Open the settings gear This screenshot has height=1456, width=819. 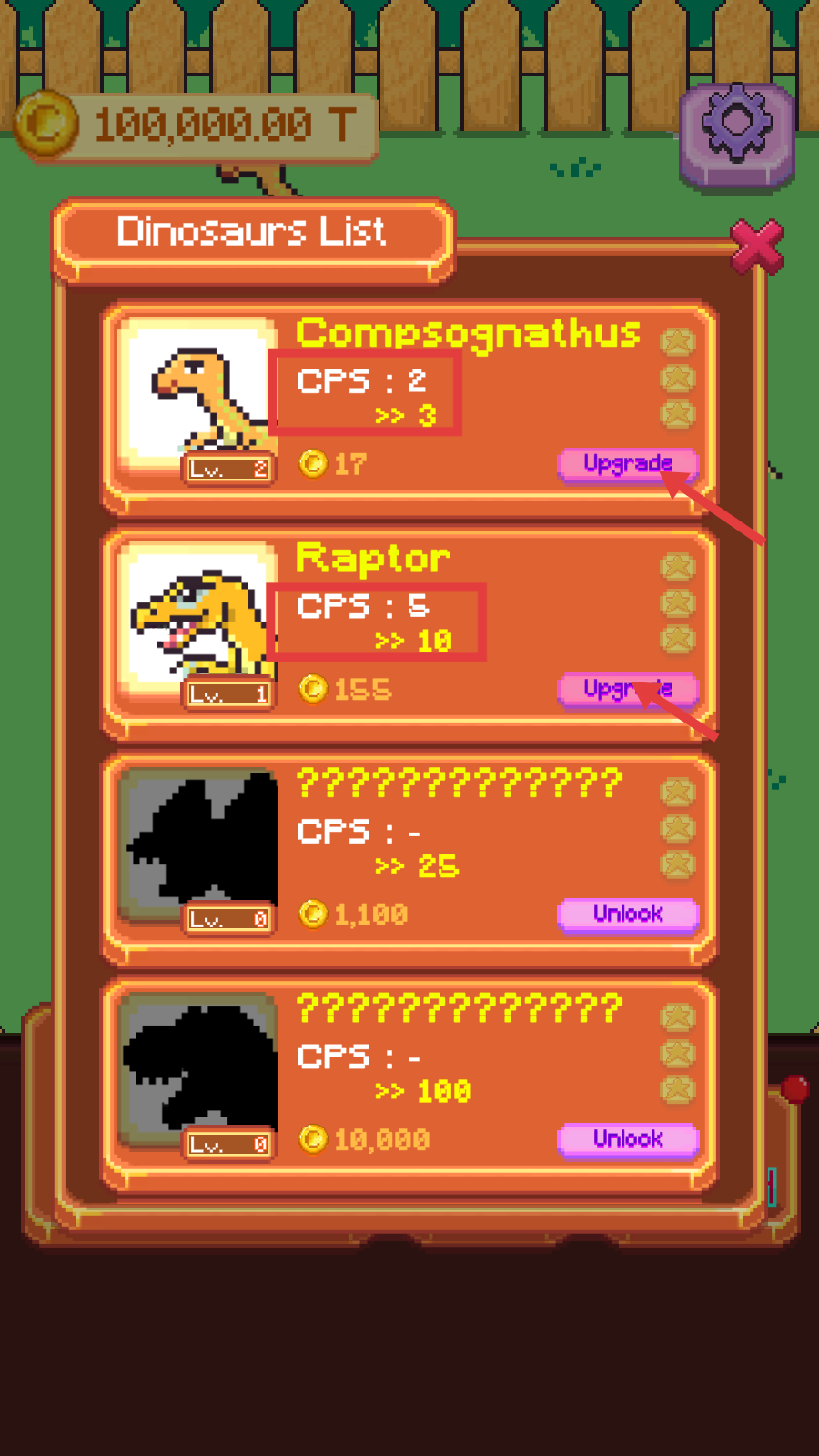tap(736, 133)
